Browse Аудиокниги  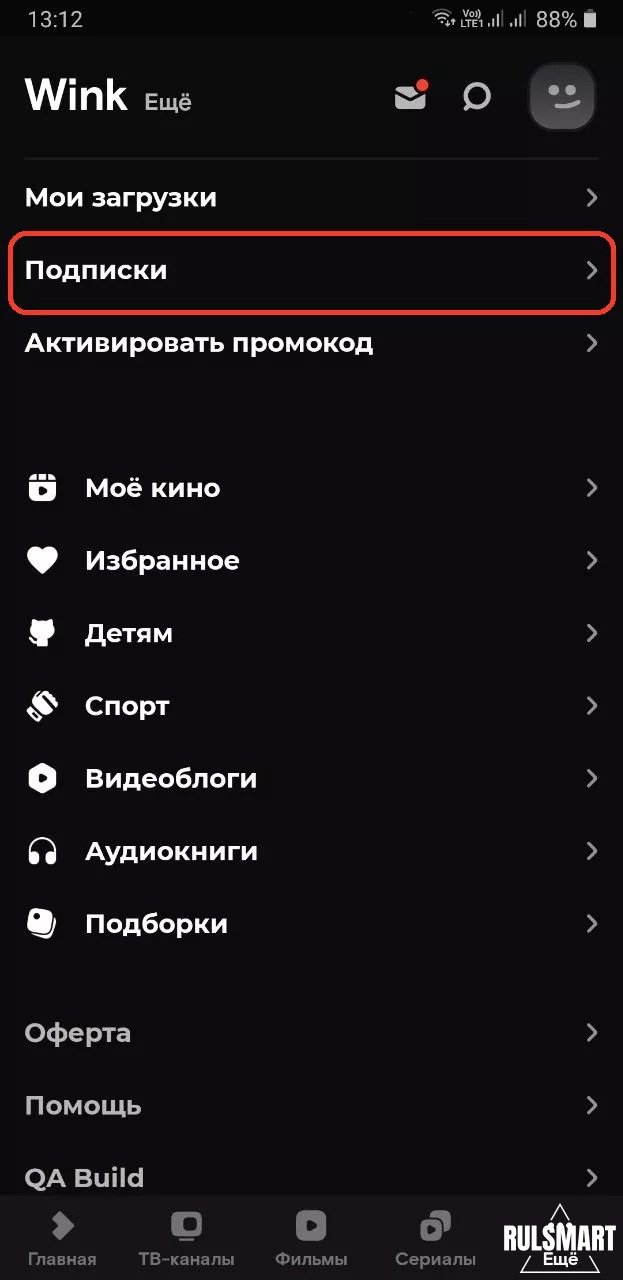click(311, 851)
